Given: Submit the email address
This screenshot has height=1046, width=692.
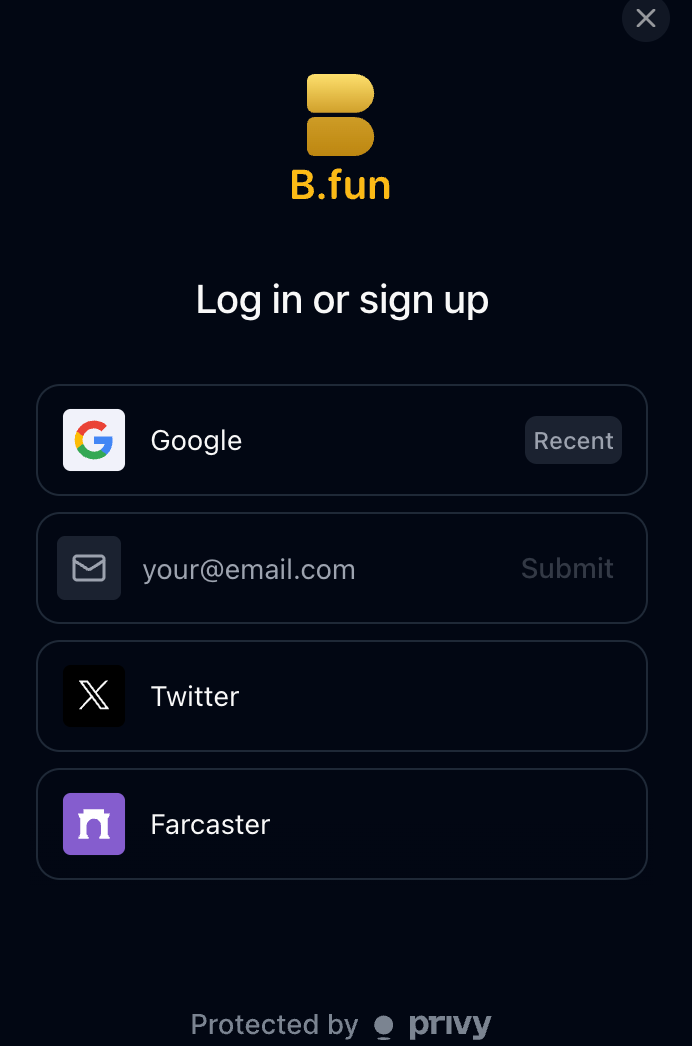Looking at the screenshot, I should pyautogui.click(x=567, y=569).
